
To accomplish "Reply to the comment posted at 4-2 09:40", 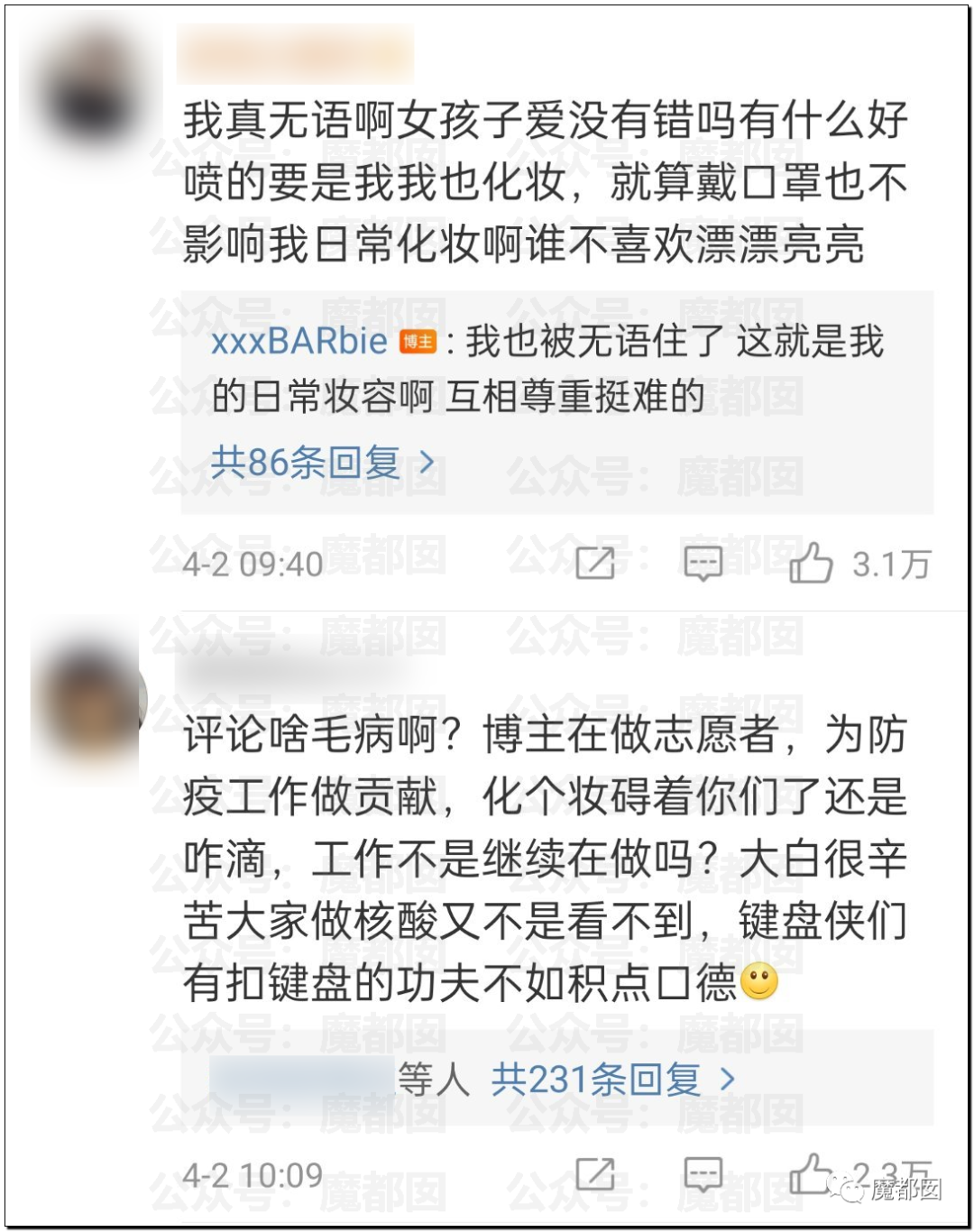I will [703, 563].
